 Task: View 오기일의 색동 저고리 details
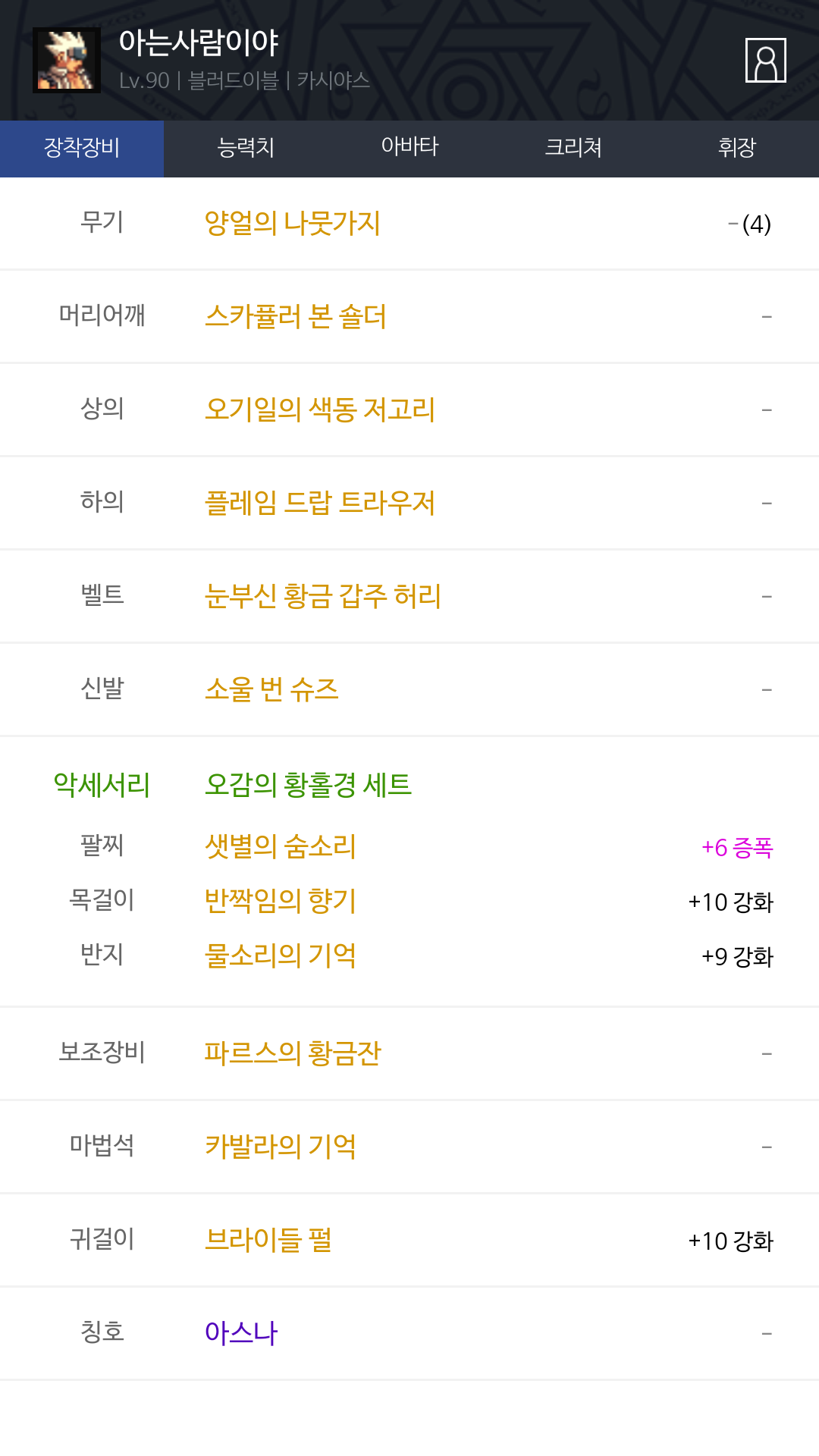[x=320, y=410]
